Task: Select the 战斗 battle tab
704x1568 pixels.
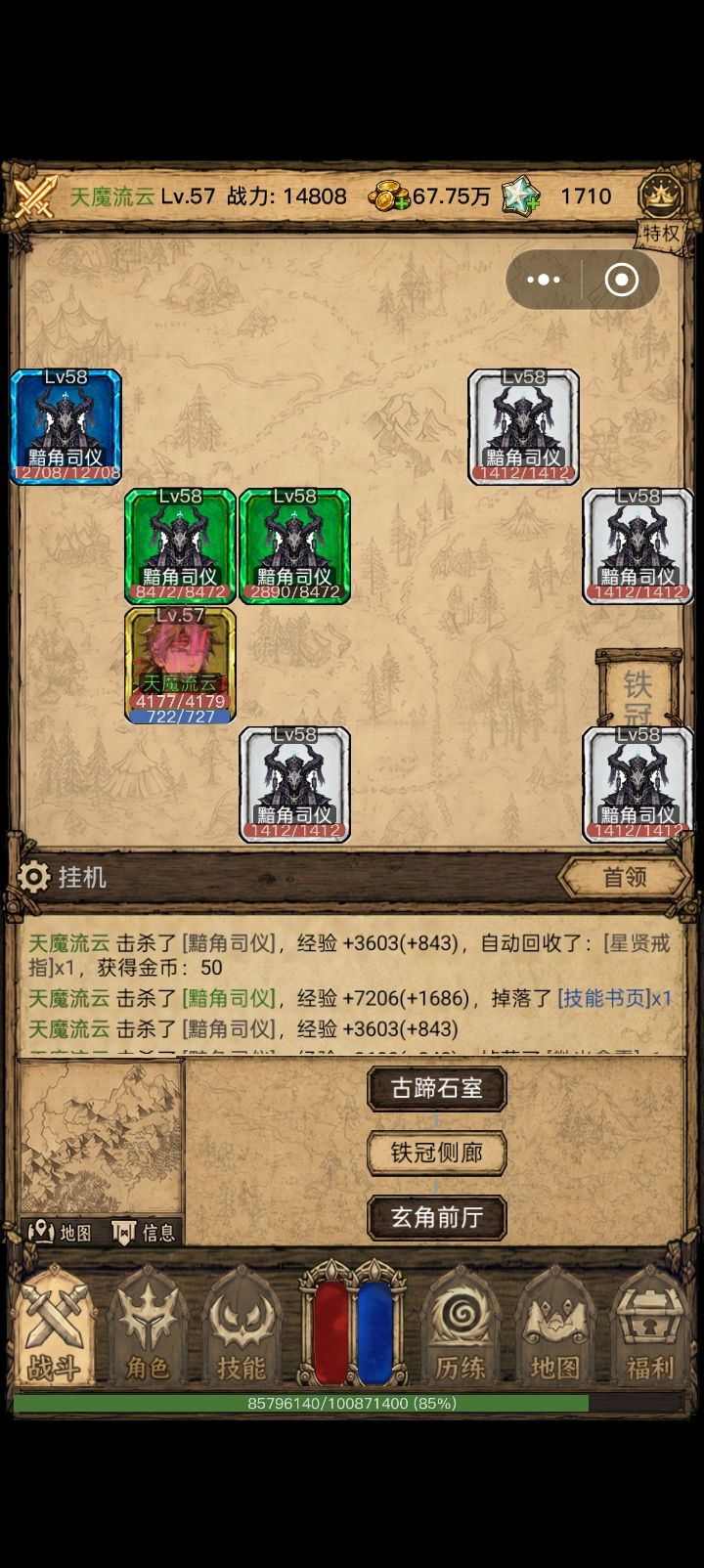Action: (x=55, y=1326)
